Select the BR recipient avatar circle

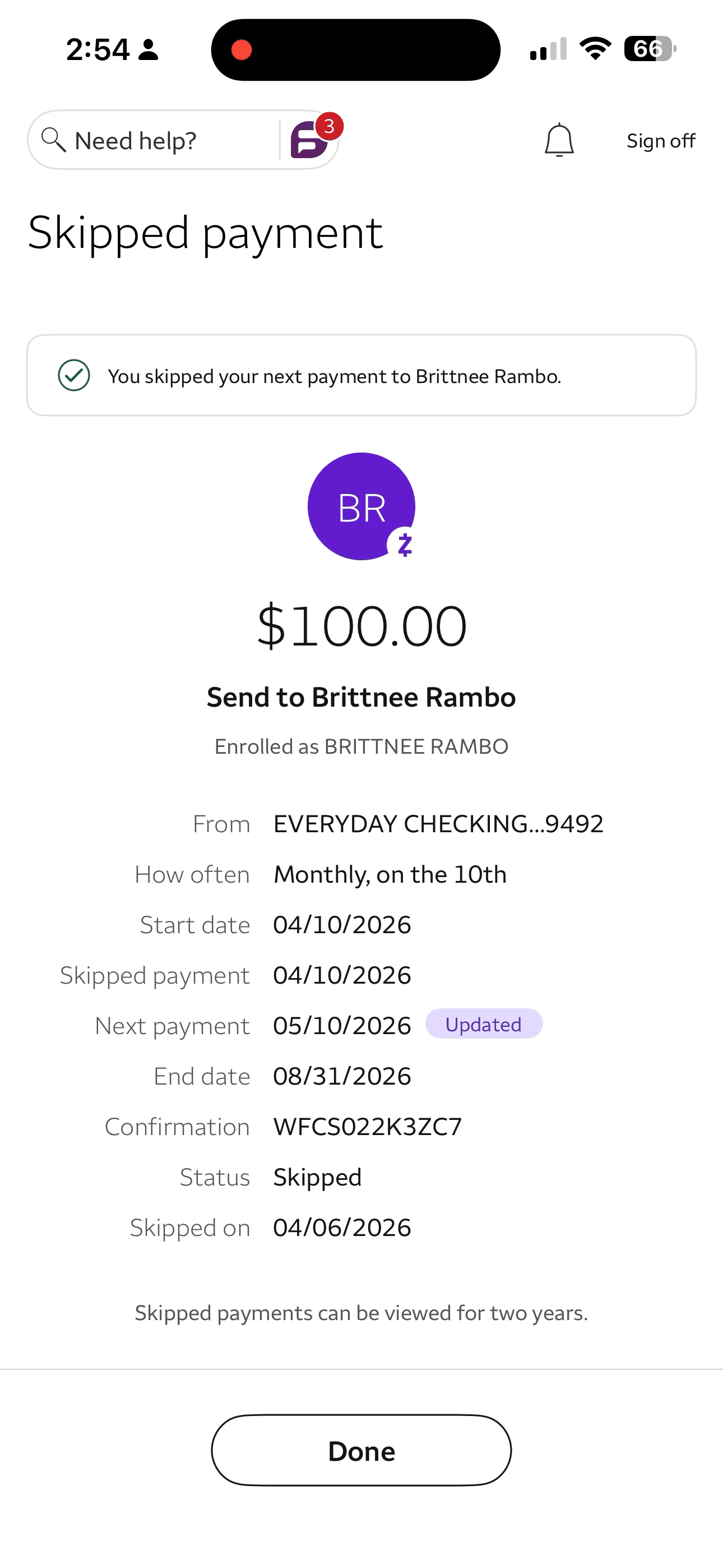[x=361, y=506]
